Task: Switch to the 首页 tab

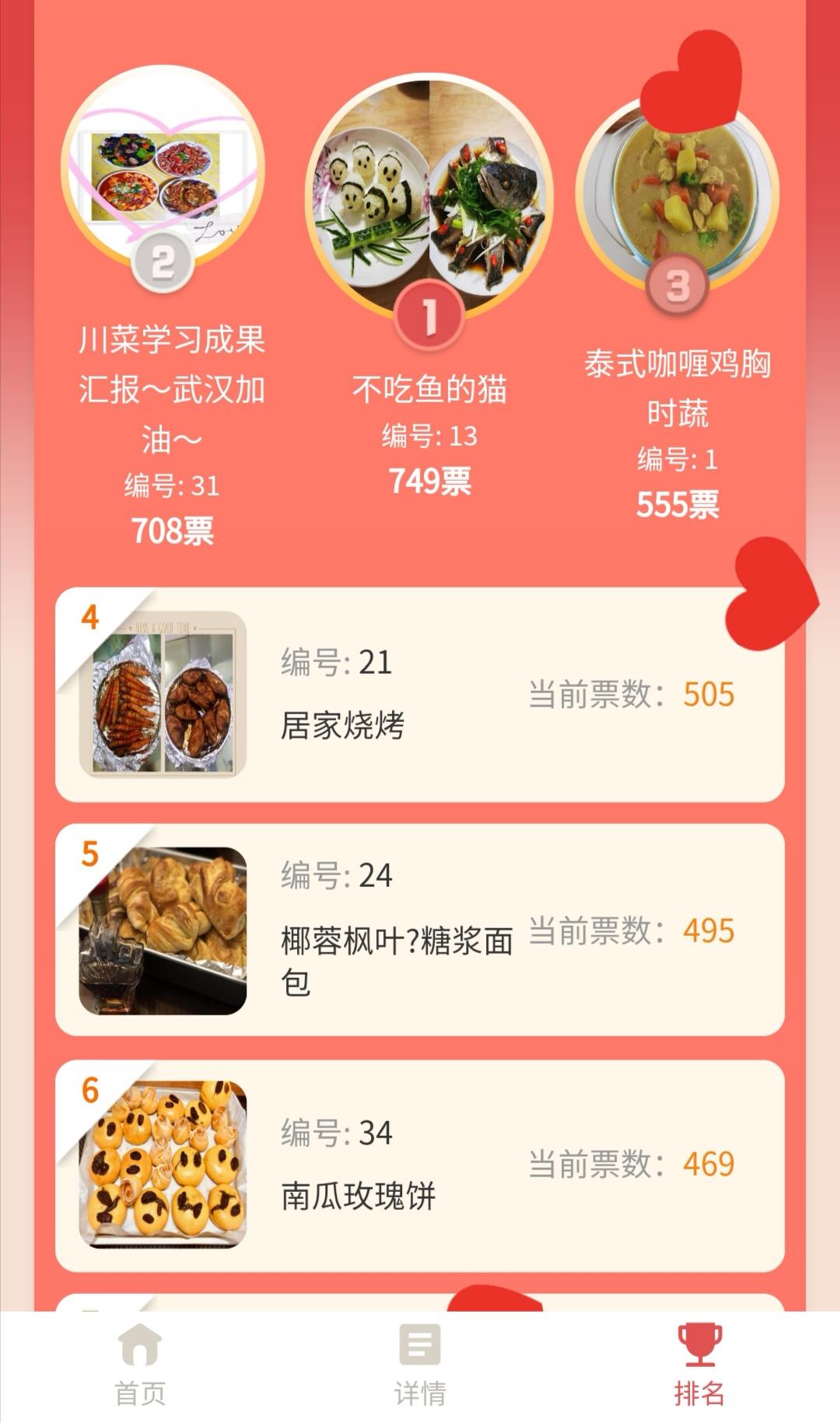Action: pyautogui.click(x=140, y=1365)
